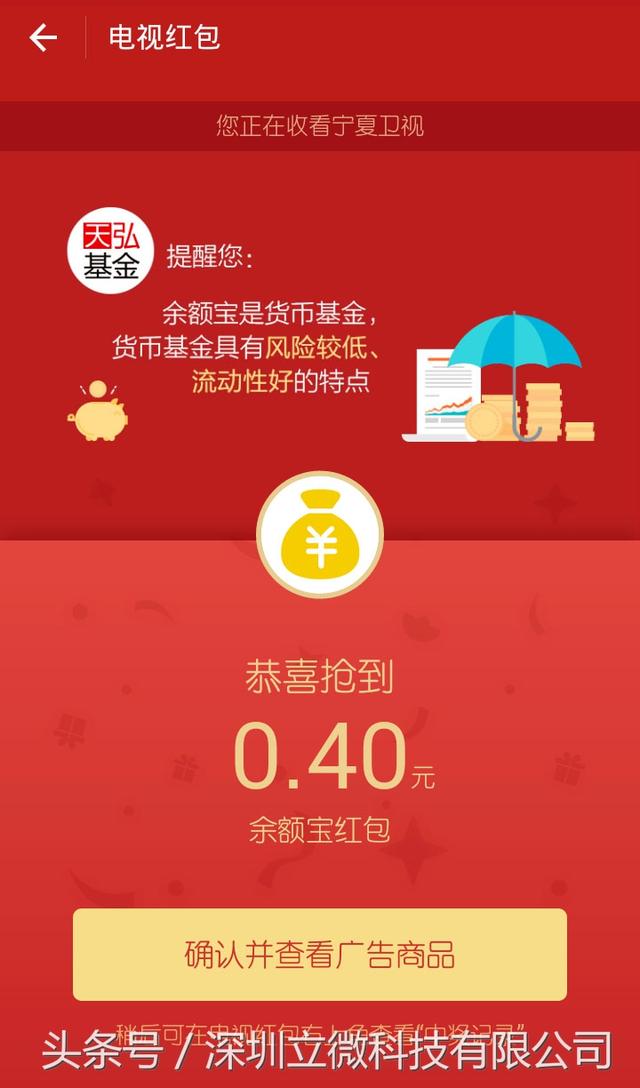Go back using the top-left arrow

pyautogui.click(x=42, y=37)
